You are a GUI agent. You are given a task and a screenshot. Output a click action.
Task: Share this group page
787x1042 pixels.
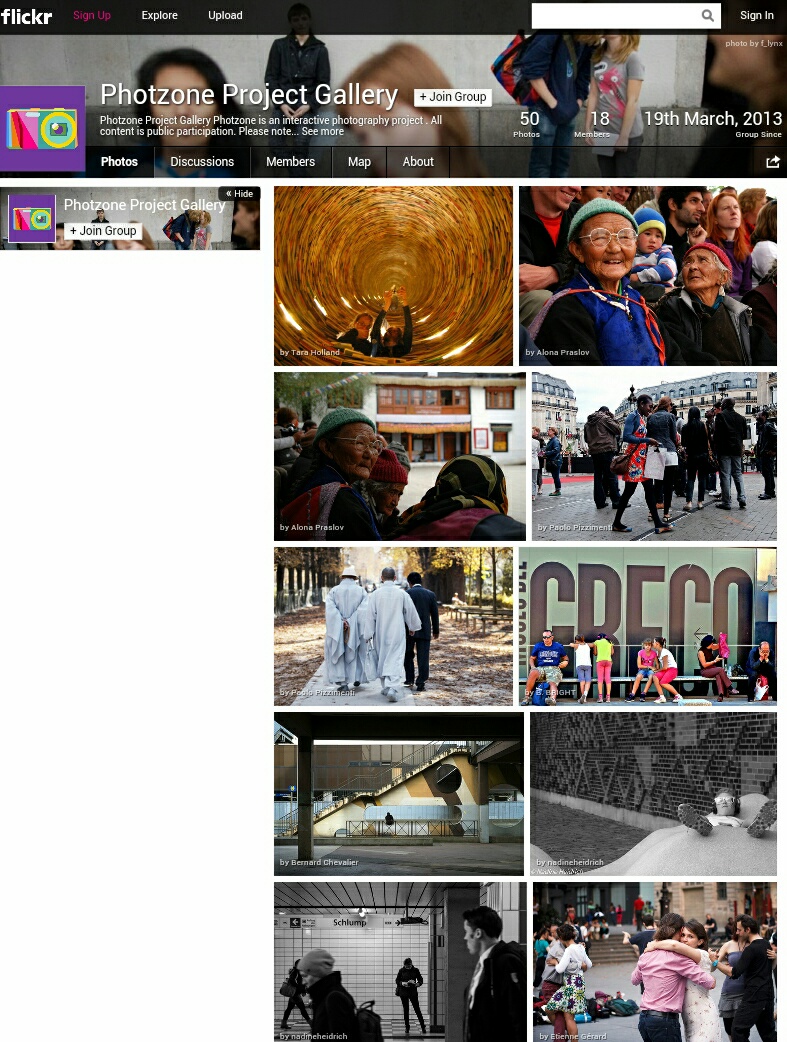point(772,162)
